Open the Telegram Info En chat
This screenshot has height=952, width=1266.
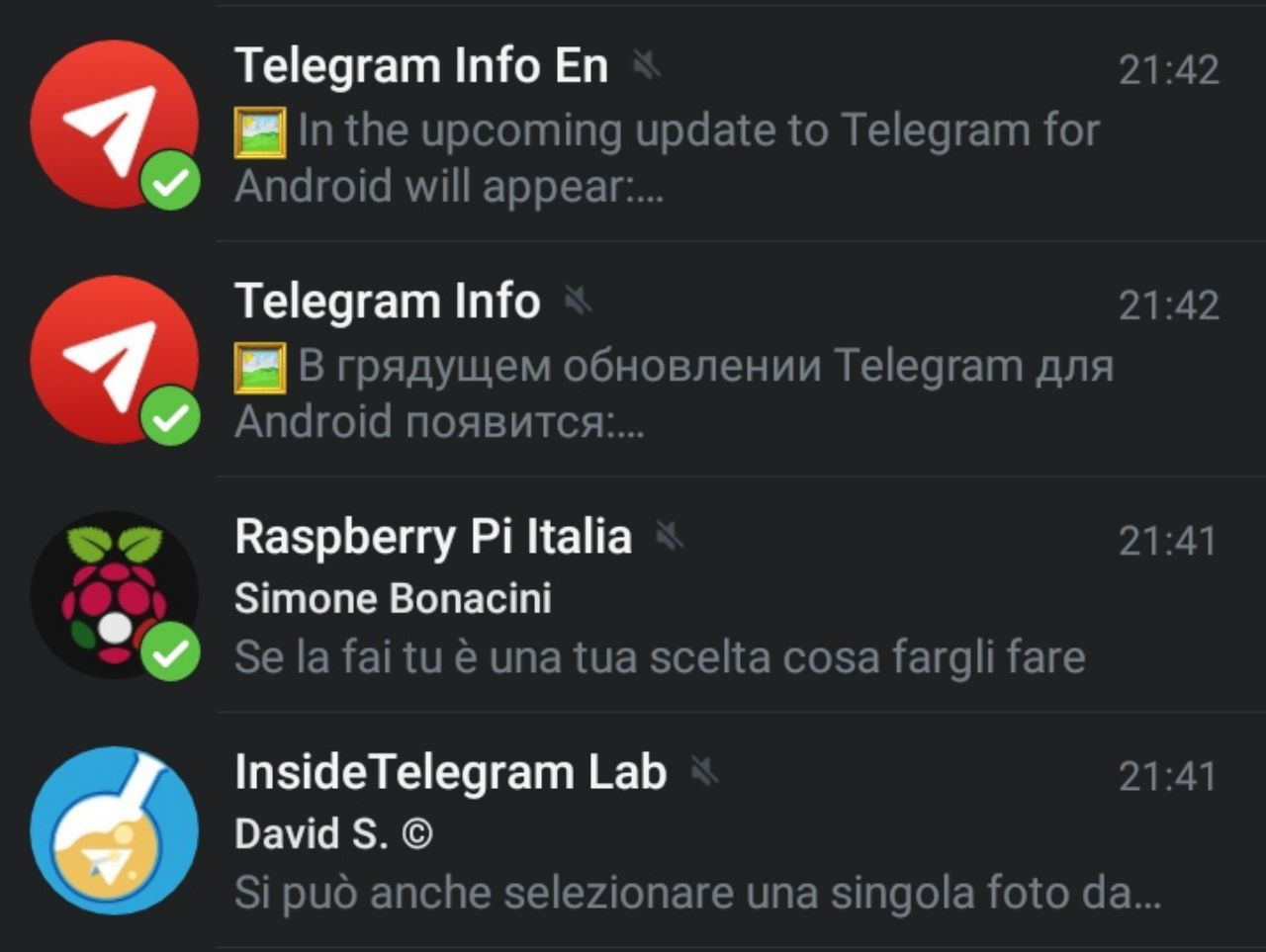tap(633, 124)
